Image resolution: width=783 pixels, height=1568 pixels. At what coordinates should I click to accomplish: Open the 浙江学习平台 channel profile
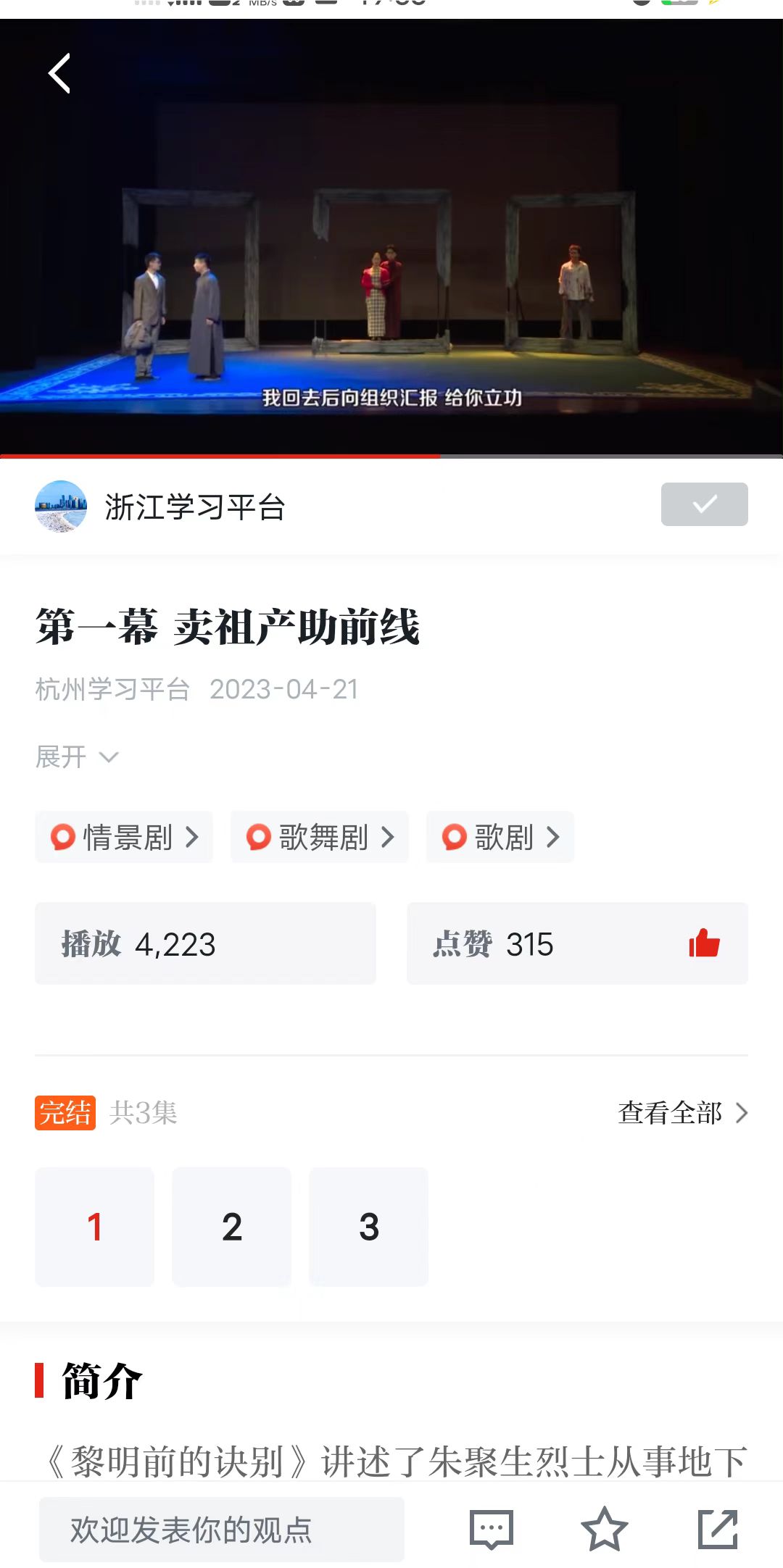click(194, 506)
